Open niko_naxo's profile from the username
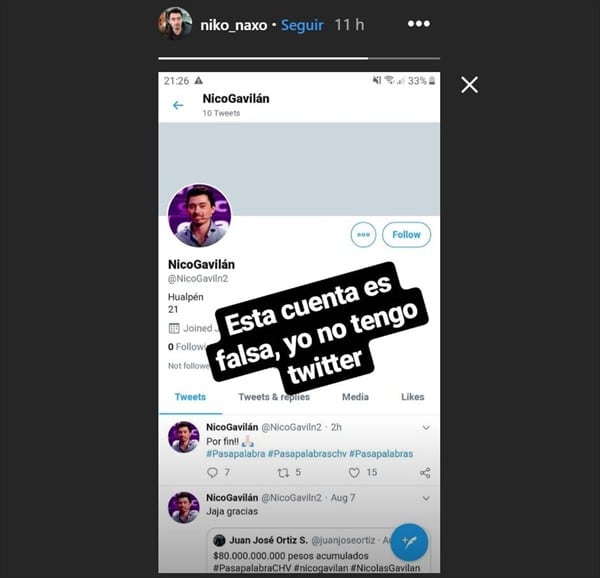 pyautogui.click(x=234, y=24)
